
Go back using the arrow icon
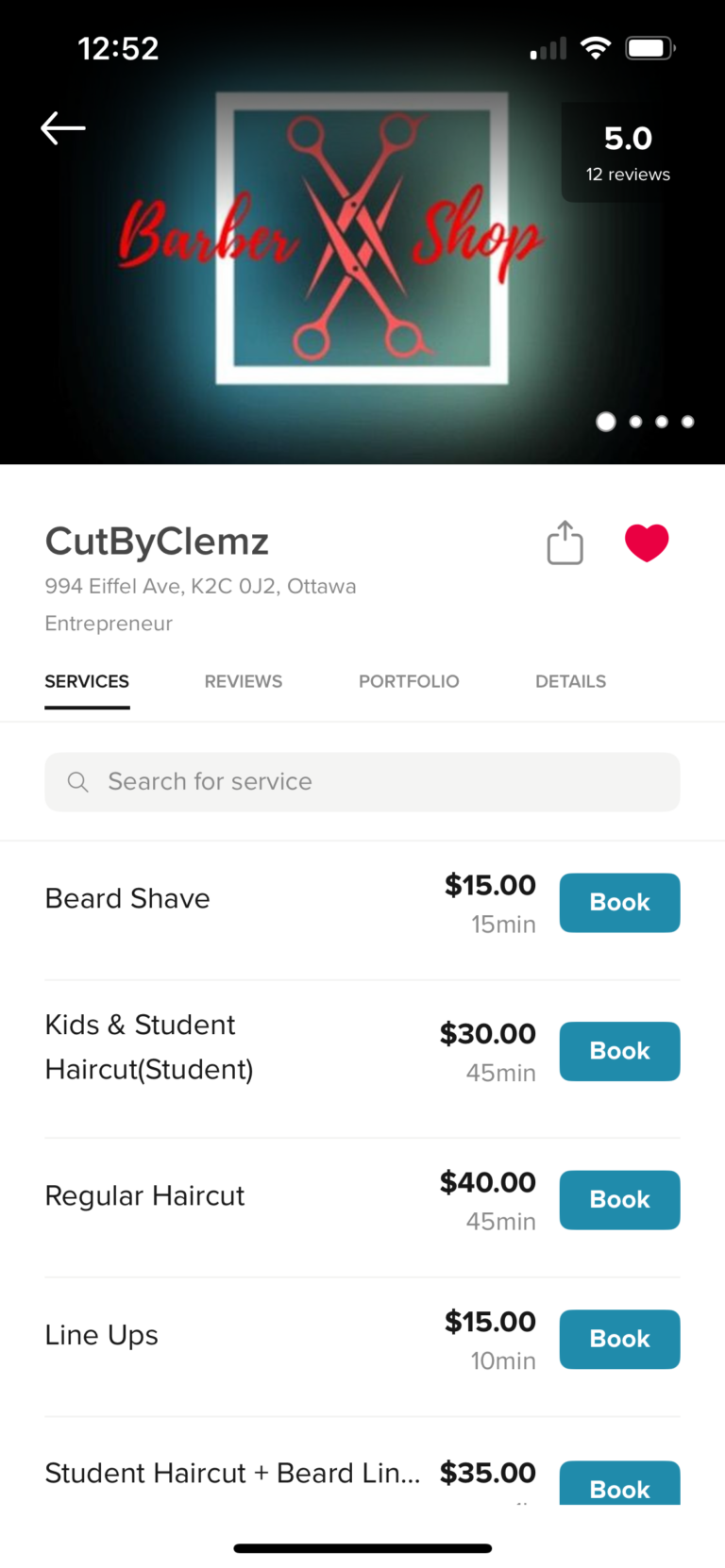click(63, 128)
